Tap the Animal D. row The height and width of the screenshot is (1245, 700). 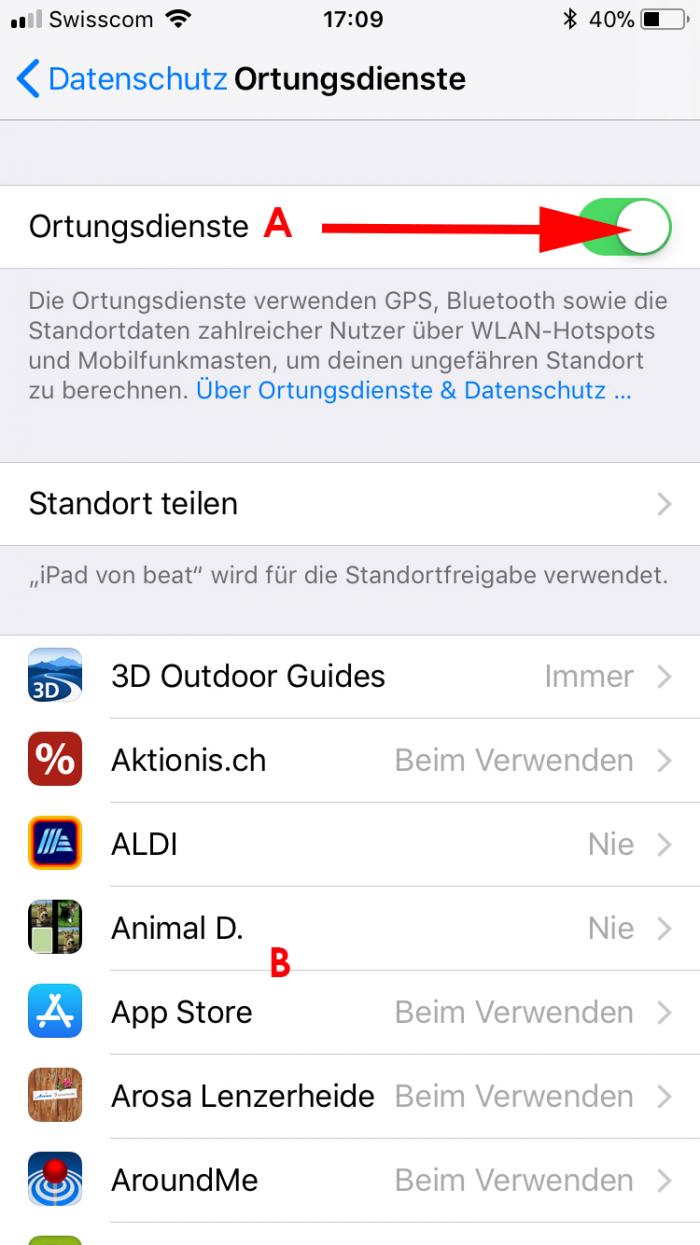(350, 929)
